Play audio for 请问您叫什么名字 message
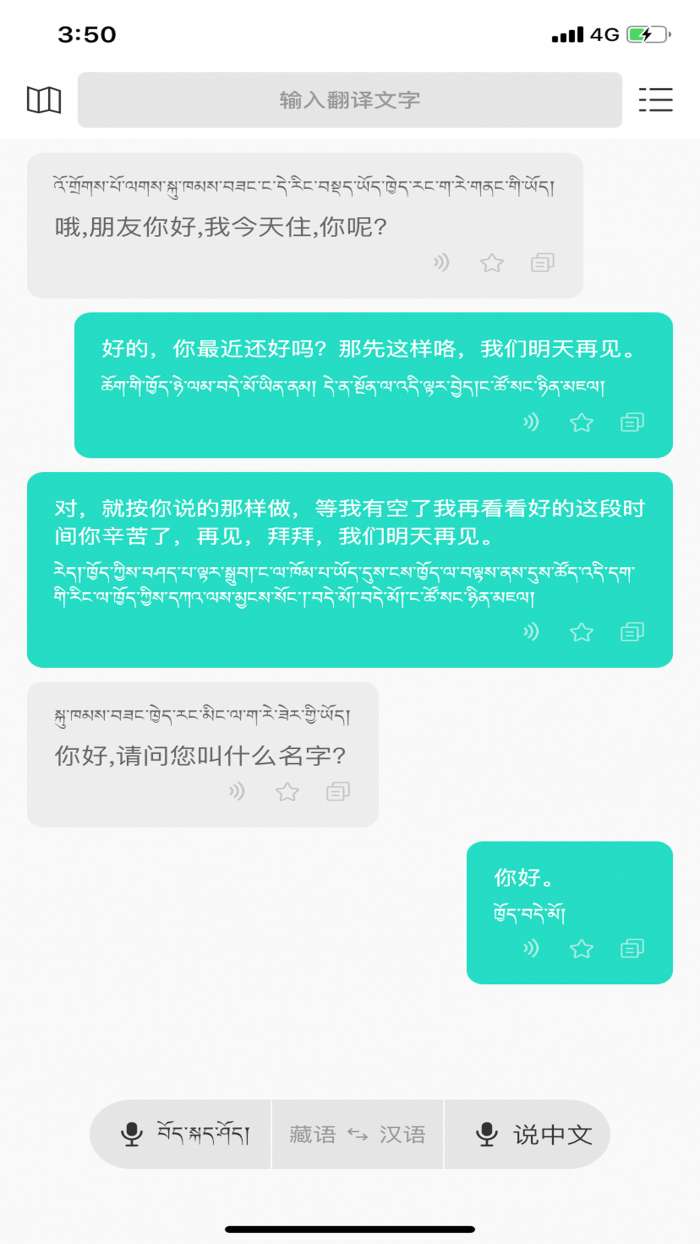The height and width of the screenshot is (1244, 700). click(x=237, y=792)
